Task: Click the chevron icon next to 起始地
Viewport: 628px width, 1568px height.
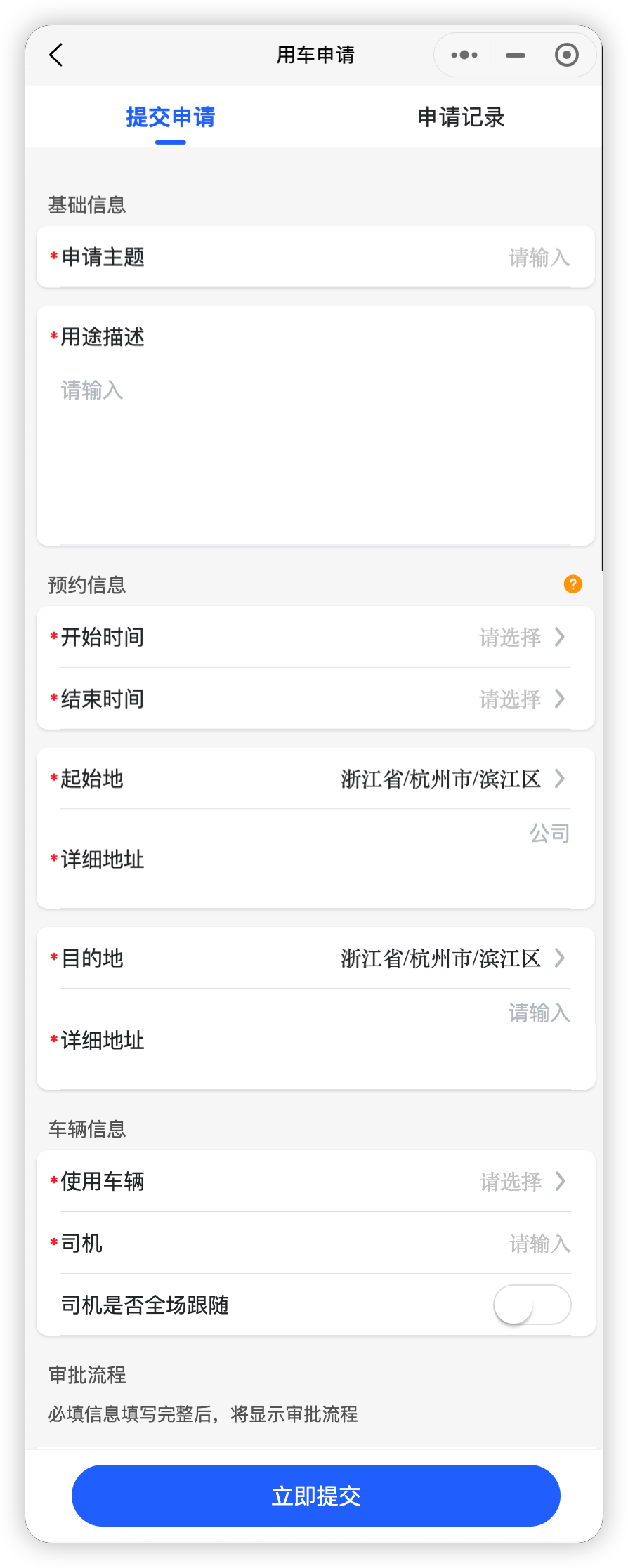Action: pyautogui.click(x=560, y=779)
